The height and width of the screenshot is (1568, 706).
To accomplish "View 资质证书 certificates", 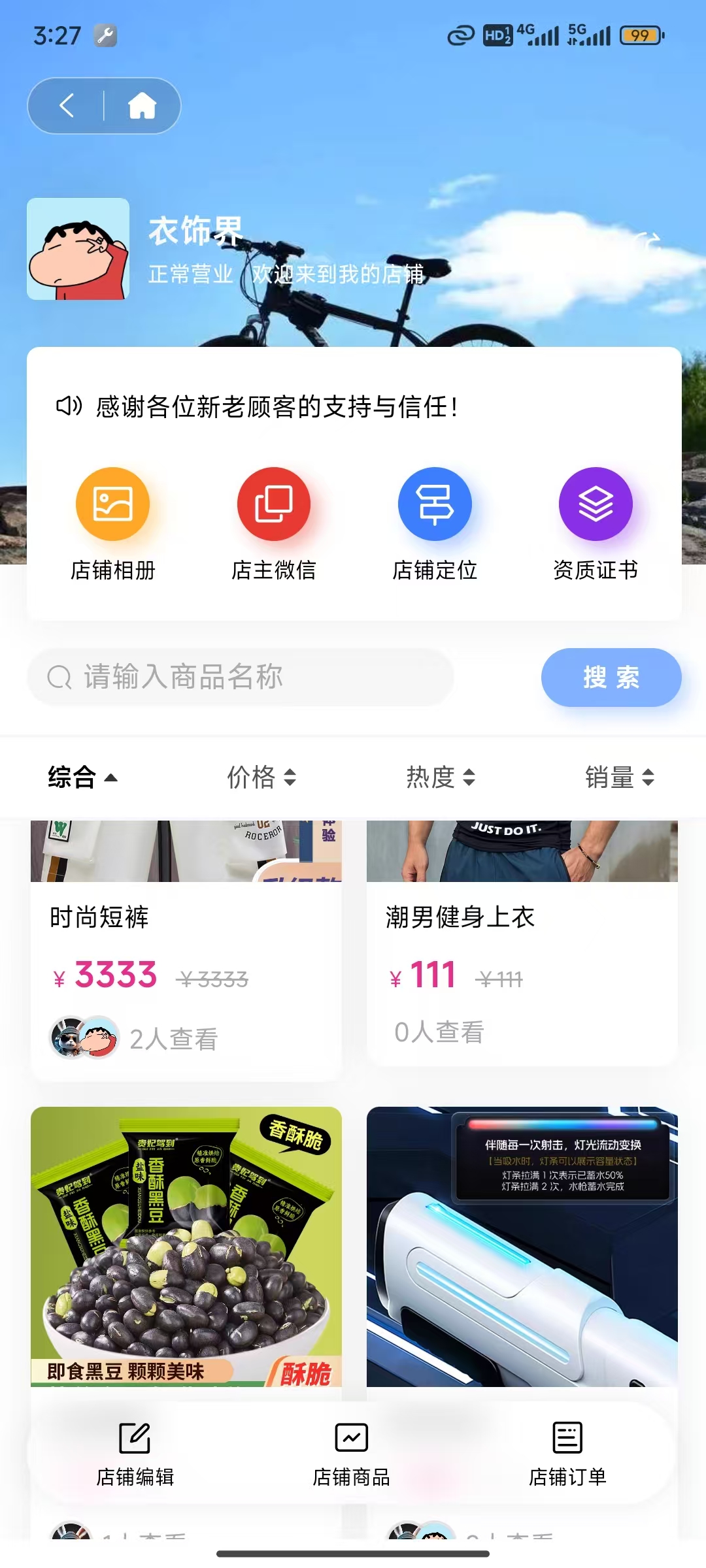I will (596, 523).
